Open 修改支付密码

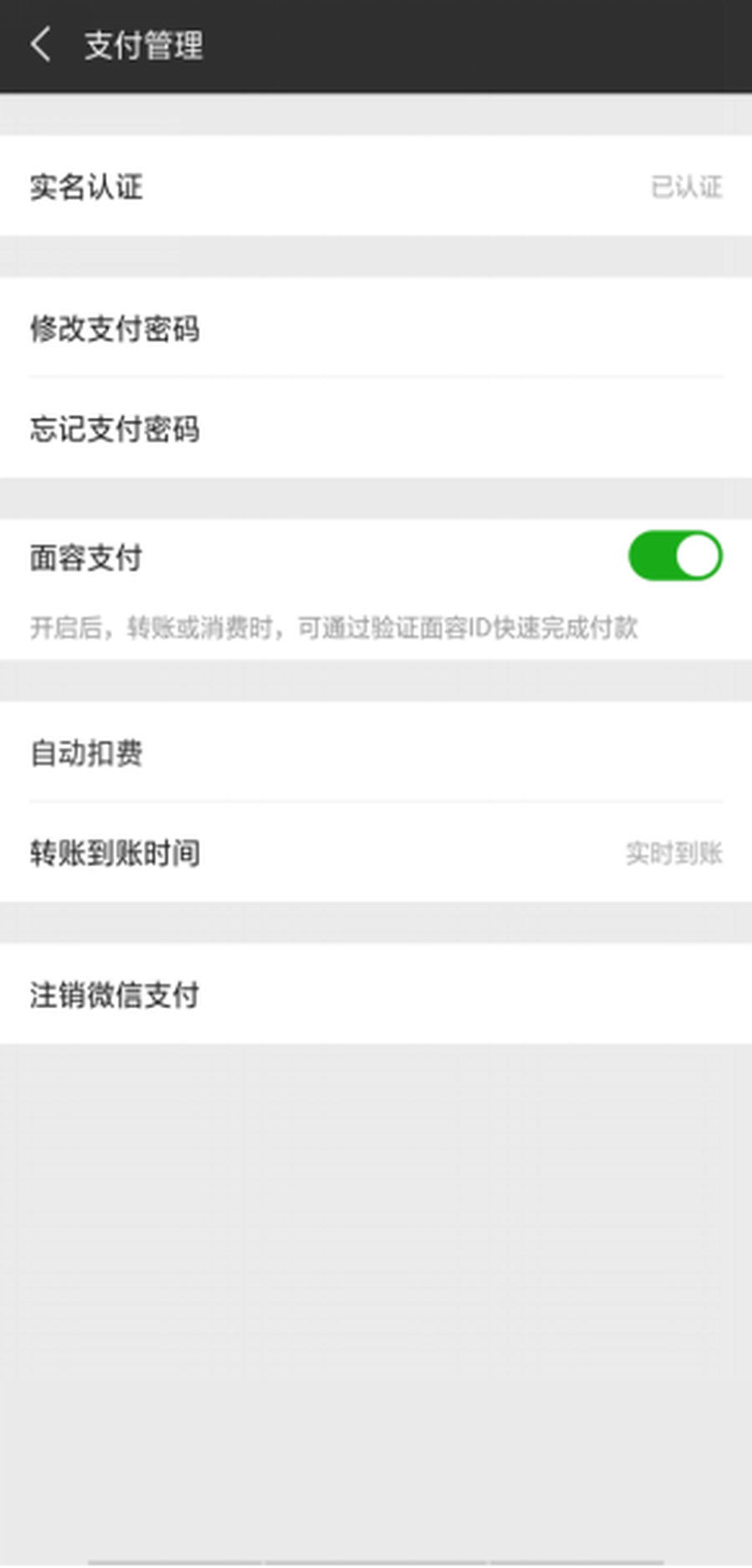pyautogui.click(x=376, y=327)
